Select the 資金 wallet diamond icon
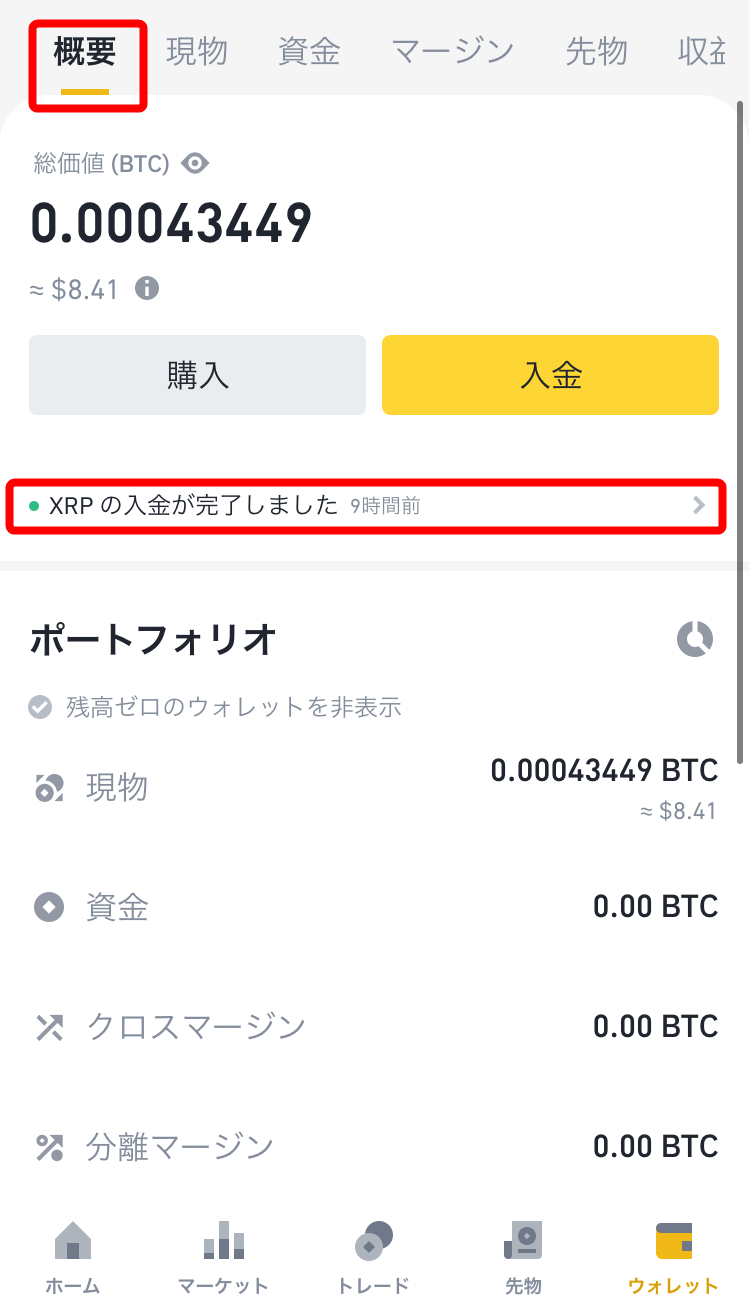This screenshot has height=1301, width=749. [47, 907]
